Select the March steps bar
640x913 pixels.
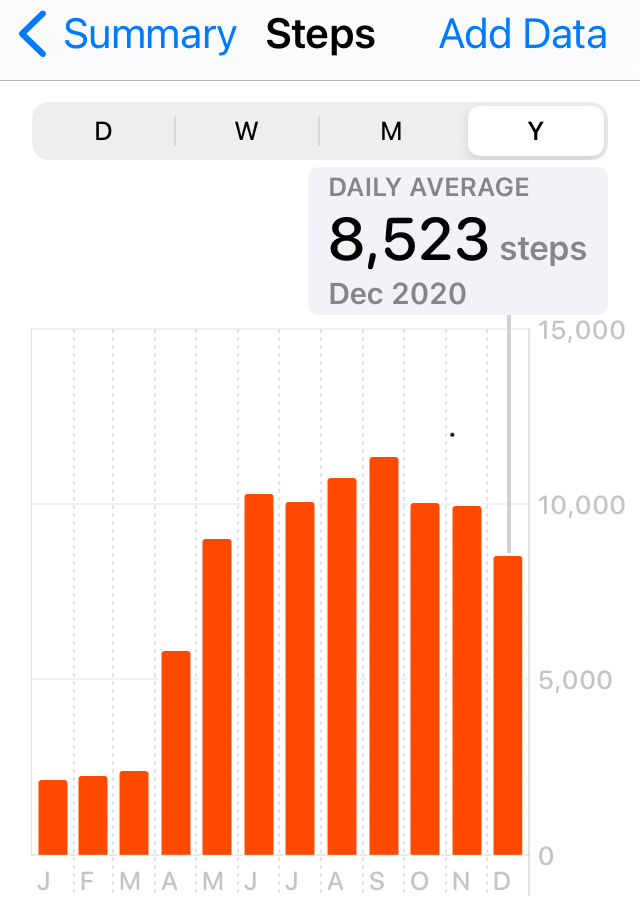[x=134, y=813]
